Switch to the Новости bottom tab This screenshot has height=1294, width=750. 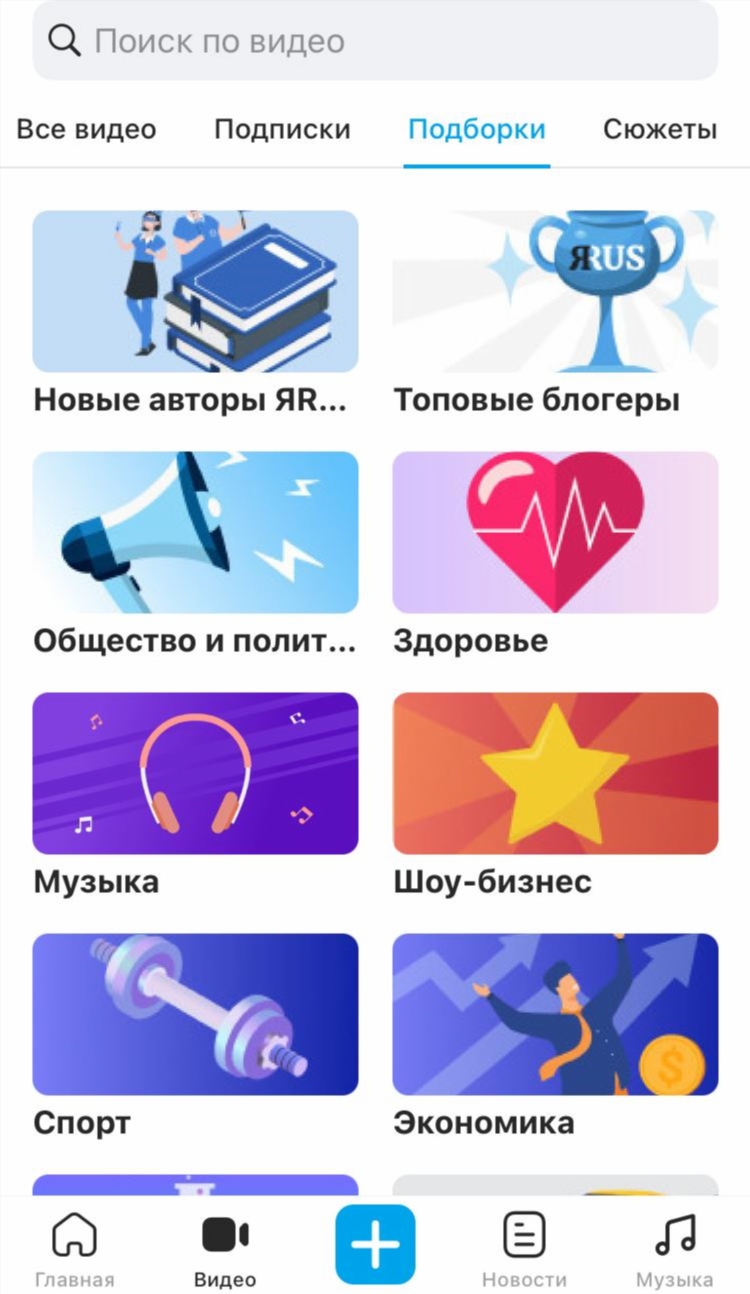(525, 1248)
